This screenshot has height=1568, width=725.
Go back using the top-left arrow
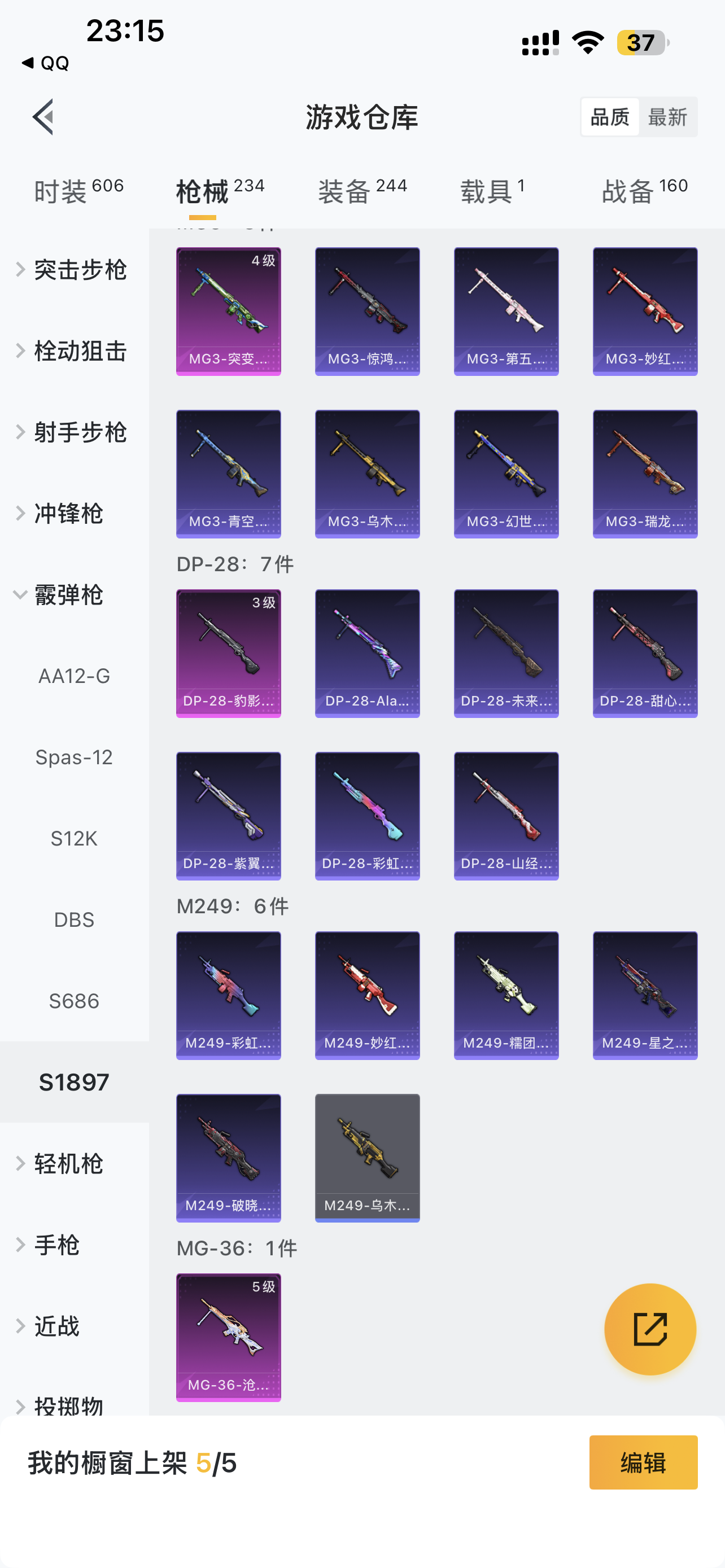[43, 116]
